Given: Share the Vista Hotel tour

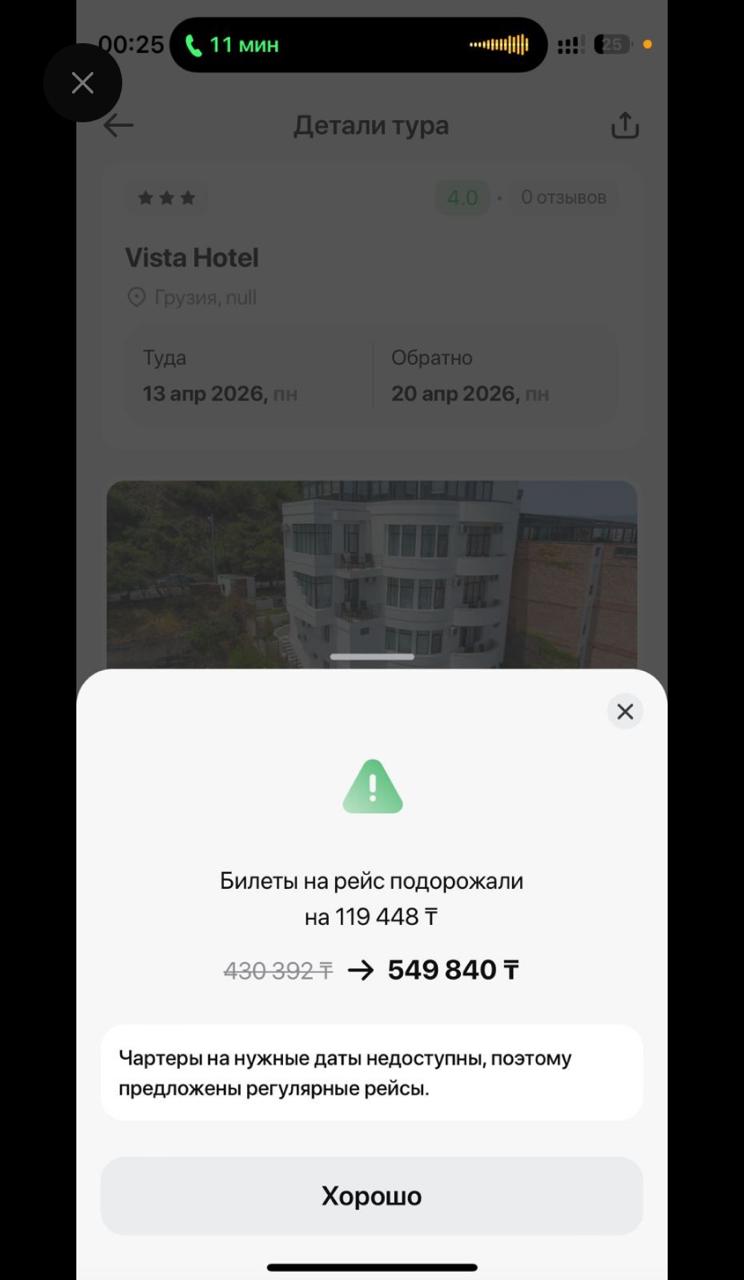Looking at the screenshot, I should [x=625, y=126].
